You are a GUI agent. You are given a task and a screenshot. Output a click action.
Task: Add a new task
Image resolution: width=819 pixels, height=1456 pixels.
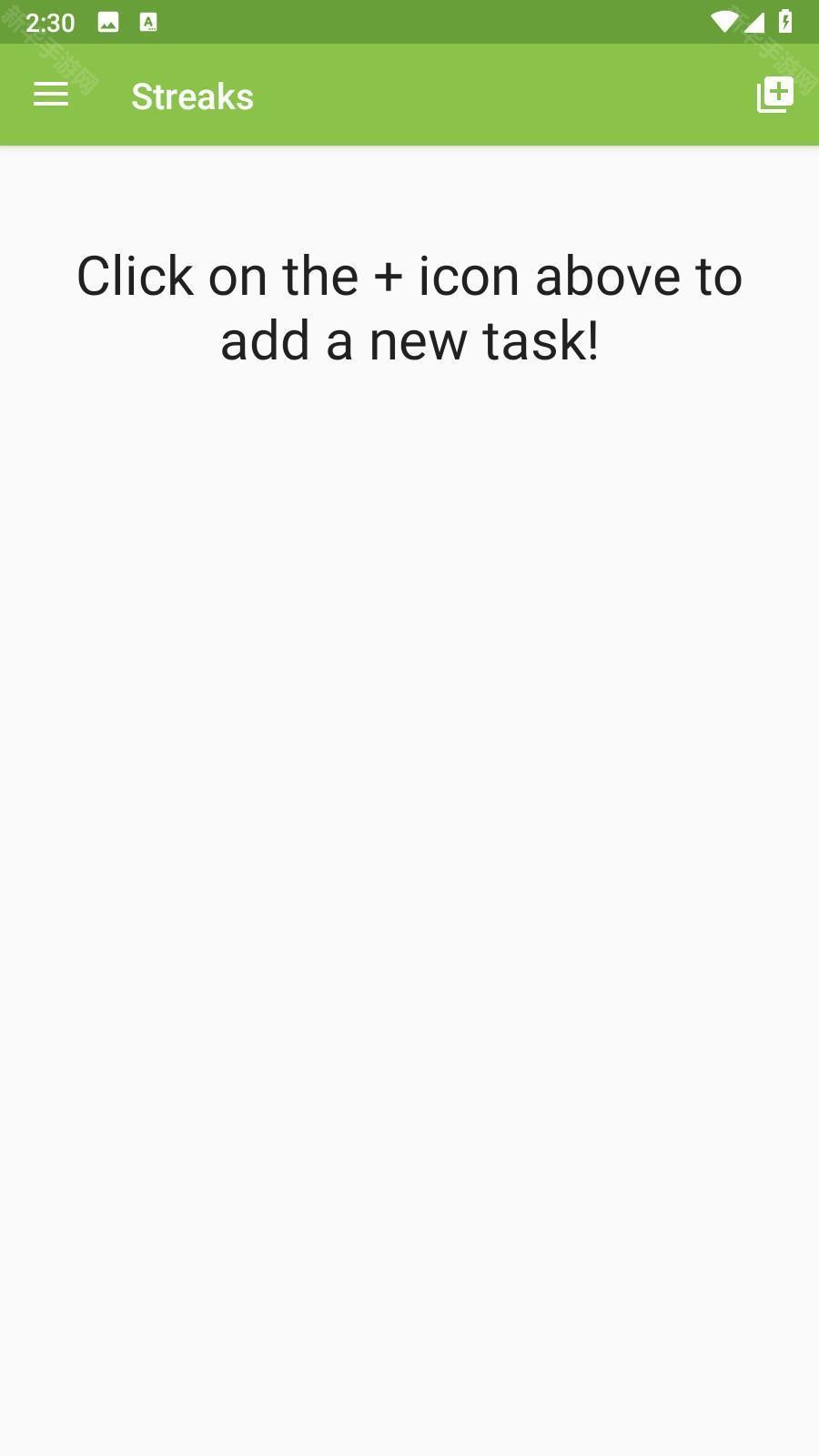pos(774,95)
